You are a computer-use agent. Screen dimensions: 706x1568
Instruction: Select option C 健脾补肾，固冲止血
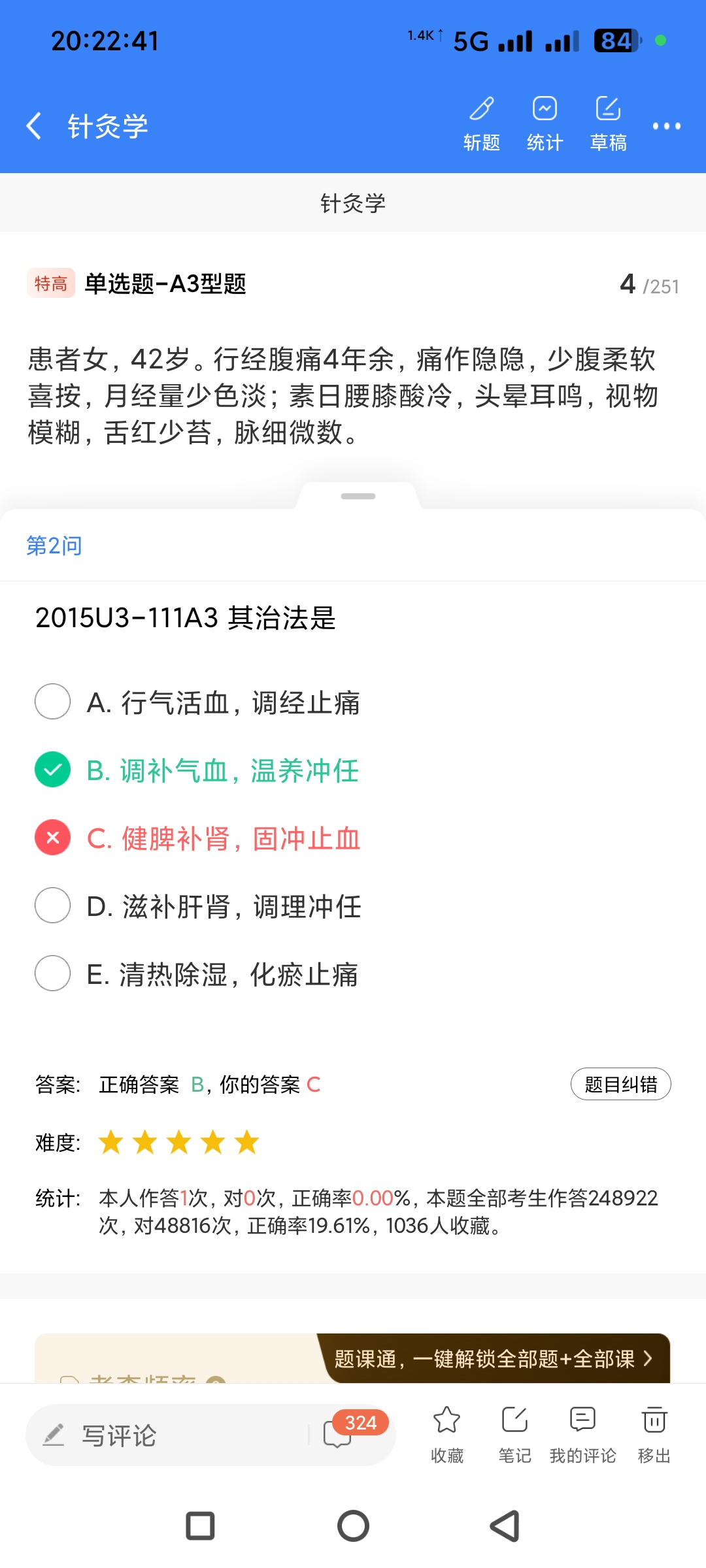coord(53,838)
